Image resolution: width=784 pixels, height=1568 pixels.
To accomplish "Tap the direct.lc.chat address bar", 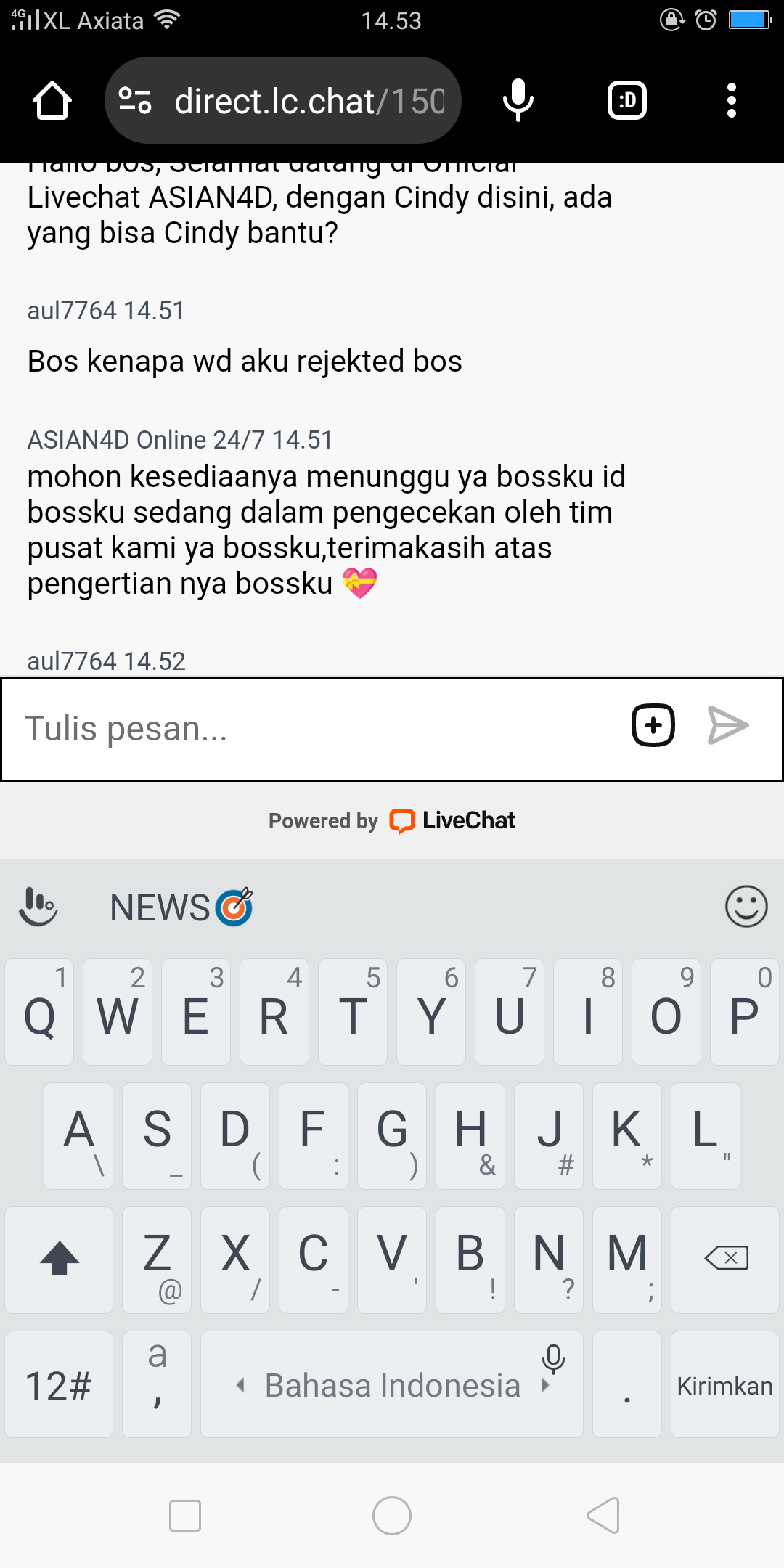I will [x=283, y=100].
